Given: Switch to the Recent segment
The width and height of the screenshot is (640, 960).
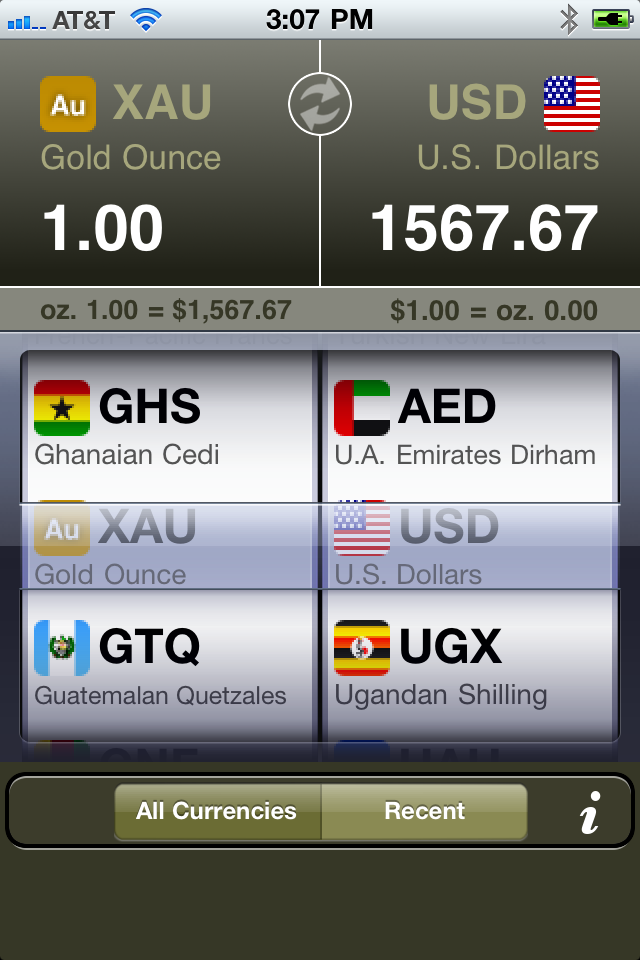Looking at the screenshot, I should tap(424, 811).
